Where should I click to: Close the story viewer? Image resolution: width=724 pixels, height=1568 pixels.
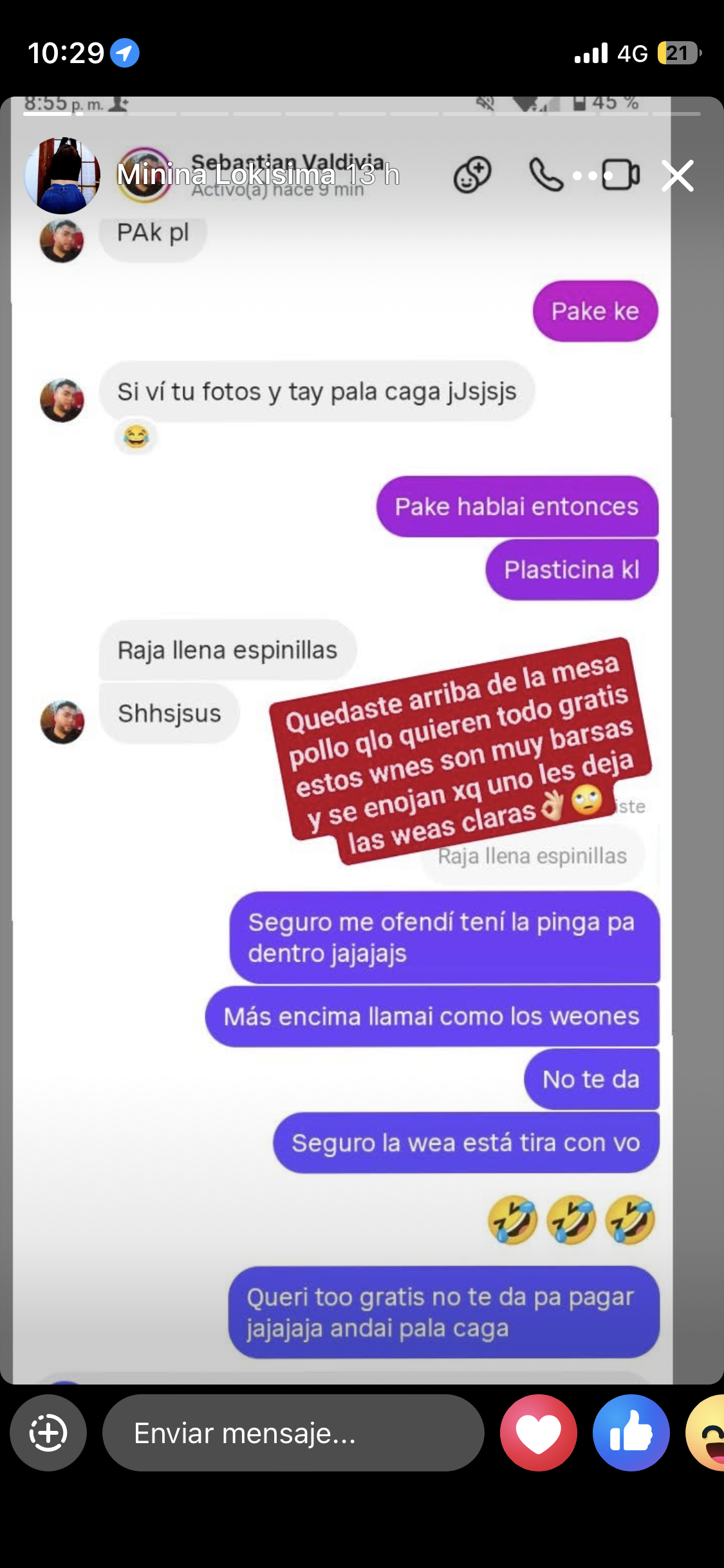(x=678, y=176)
